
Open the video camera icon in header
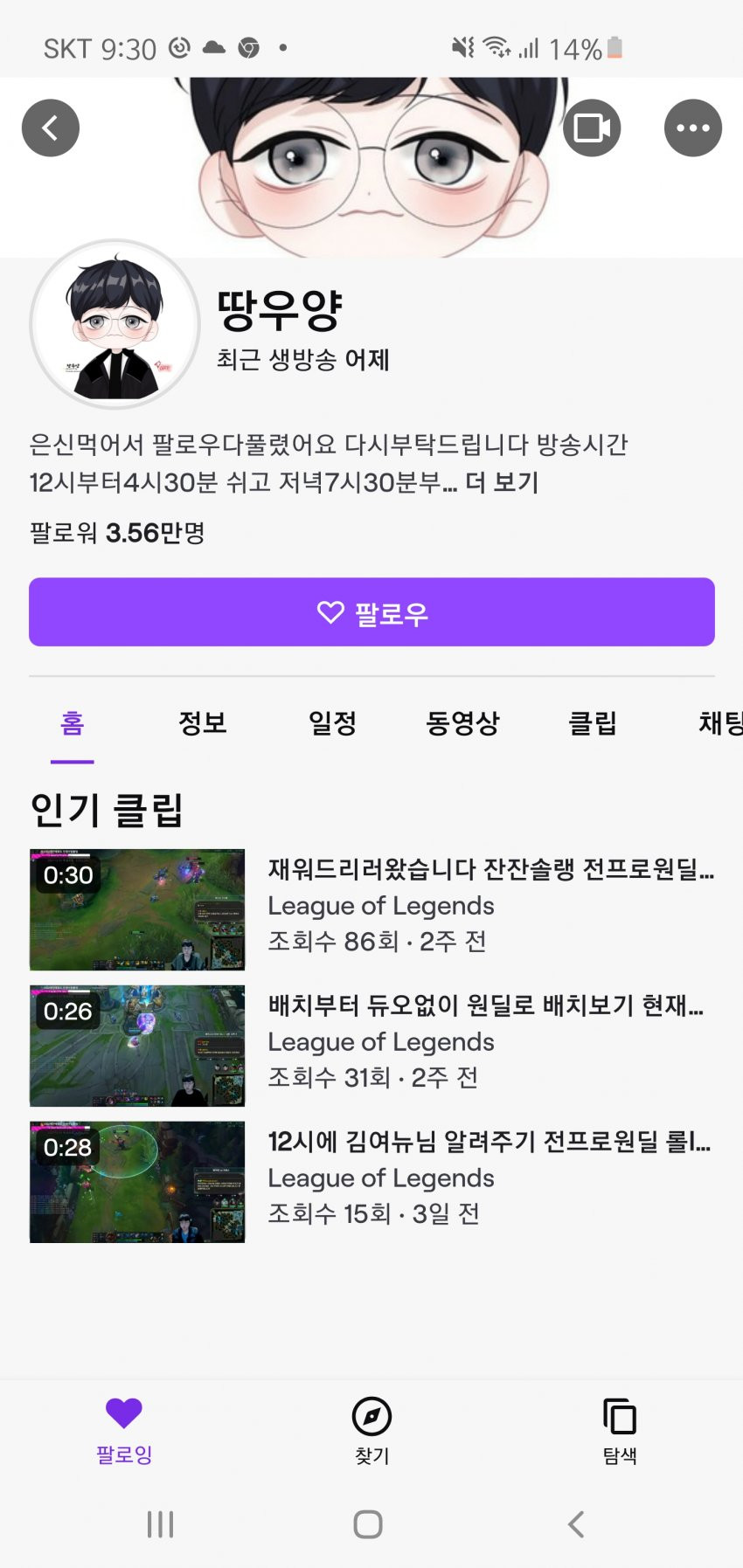tap(592, 128)
